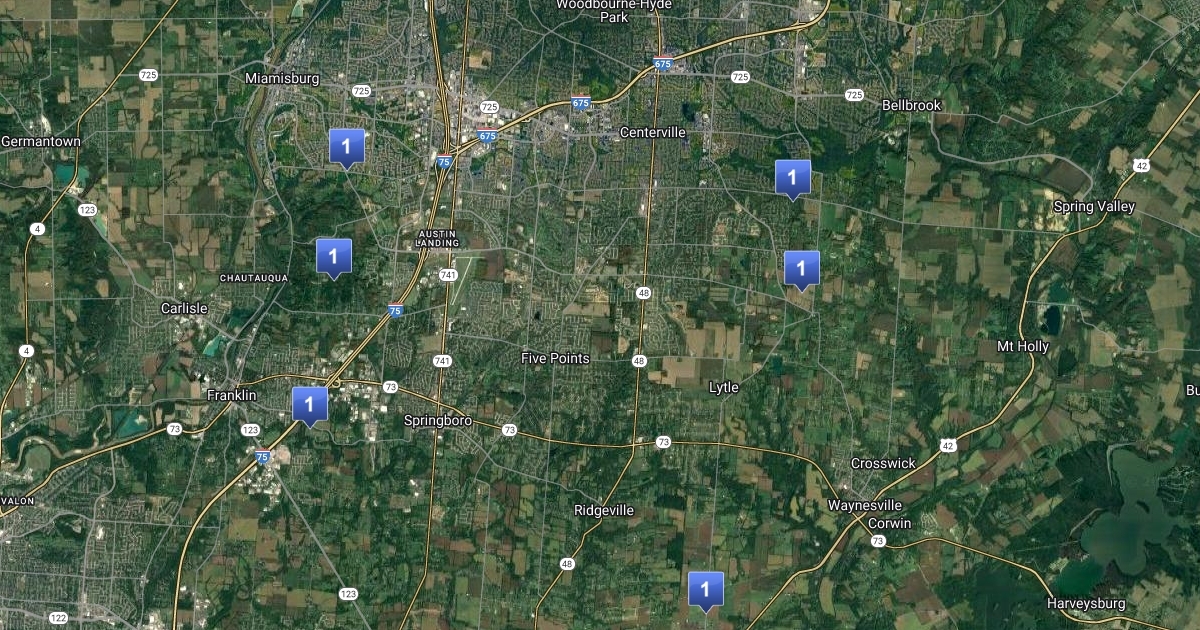Select the marker northeast of Lytle
This screenshot has height=630, width=1200.
(x=801, y=268)
